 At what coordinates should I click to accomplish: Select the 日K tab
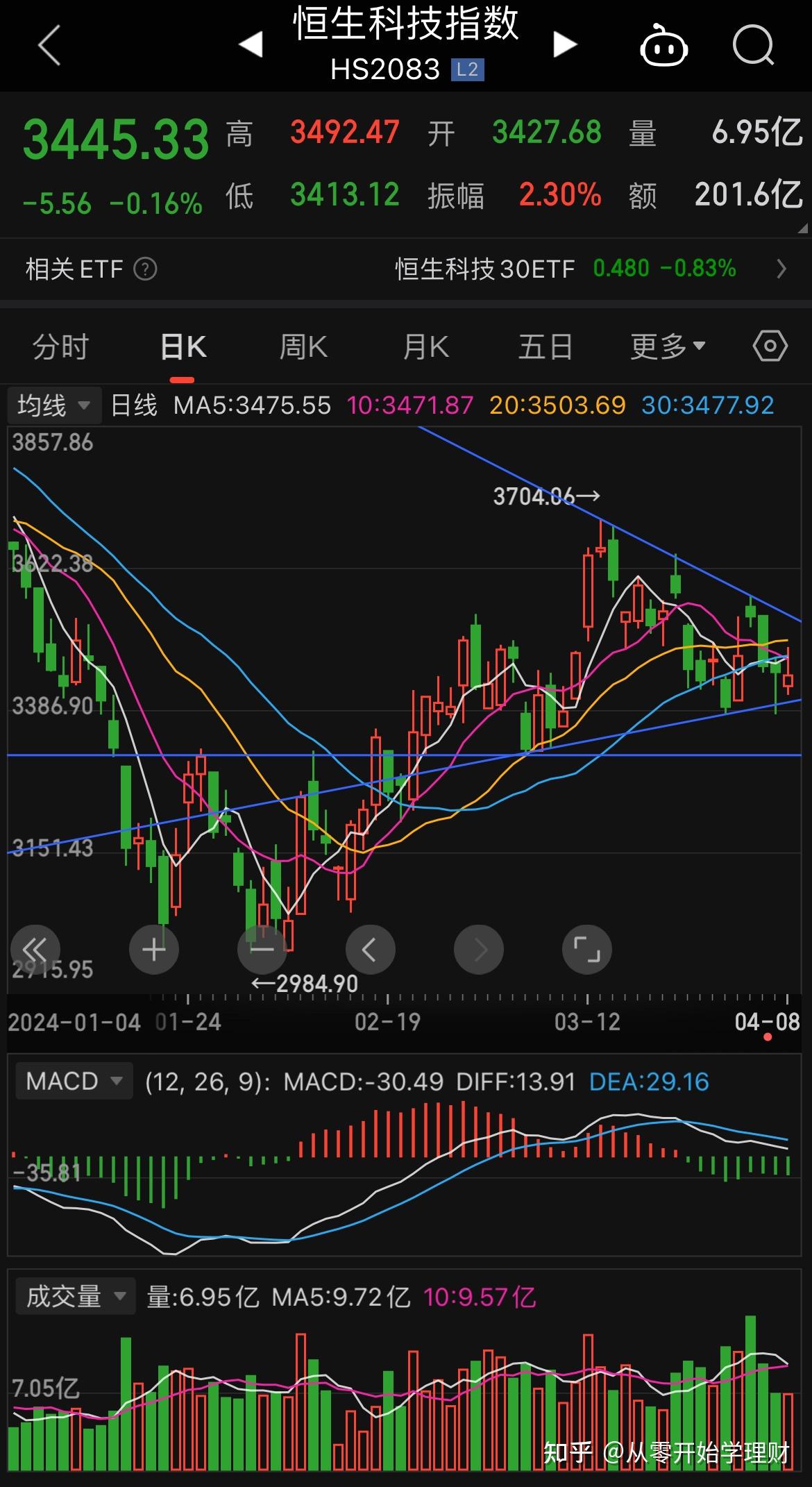click(x=183, y=346)
